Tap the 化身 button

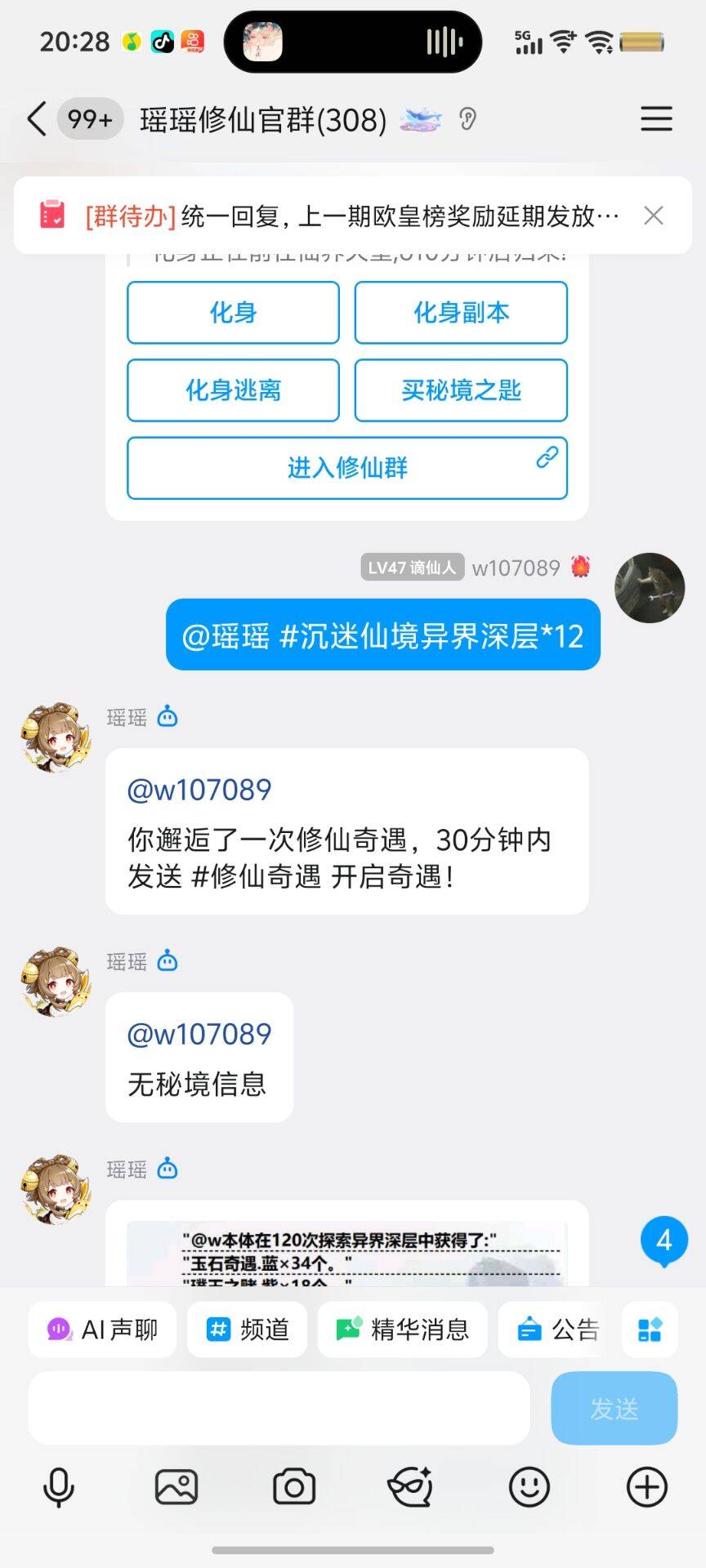[233, 313]
